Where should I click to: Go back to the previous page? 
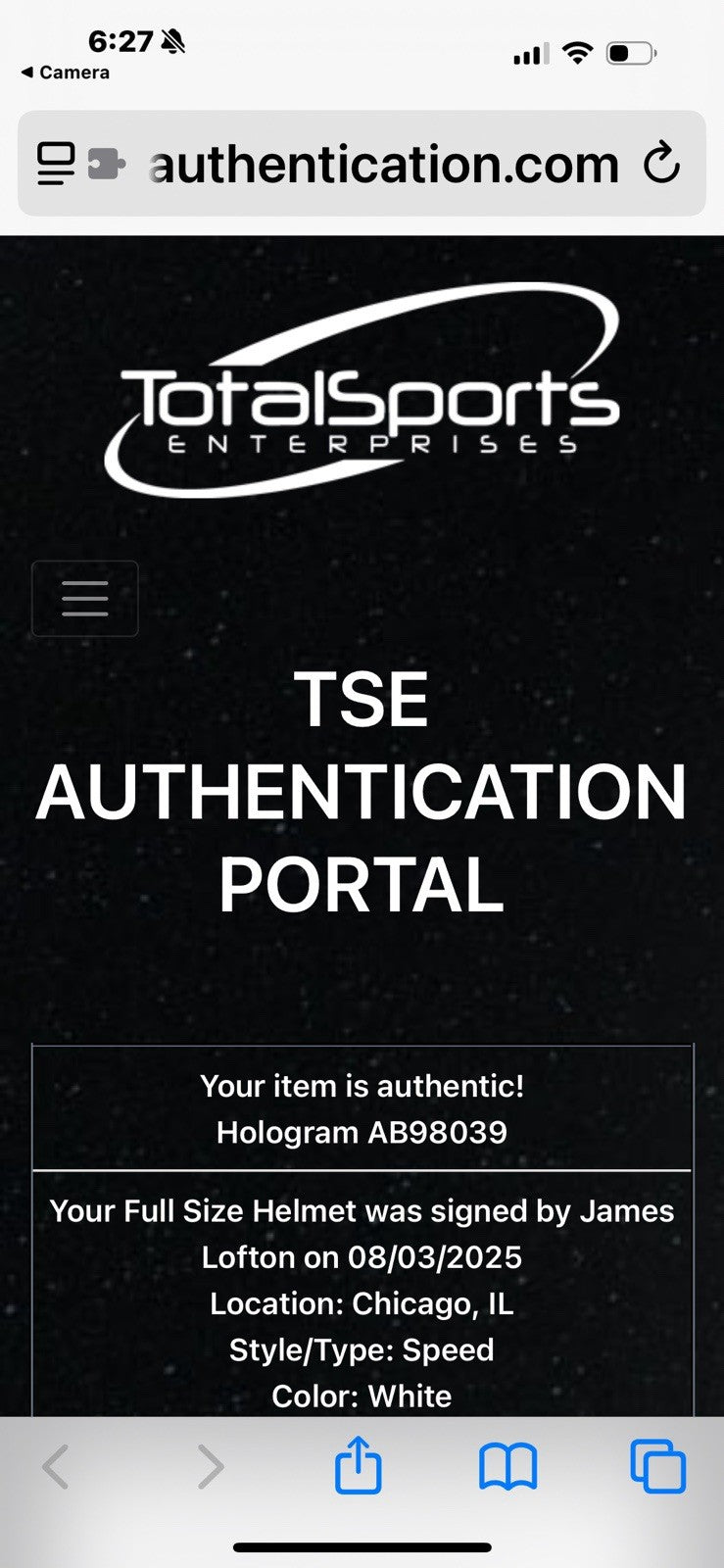57,1467
